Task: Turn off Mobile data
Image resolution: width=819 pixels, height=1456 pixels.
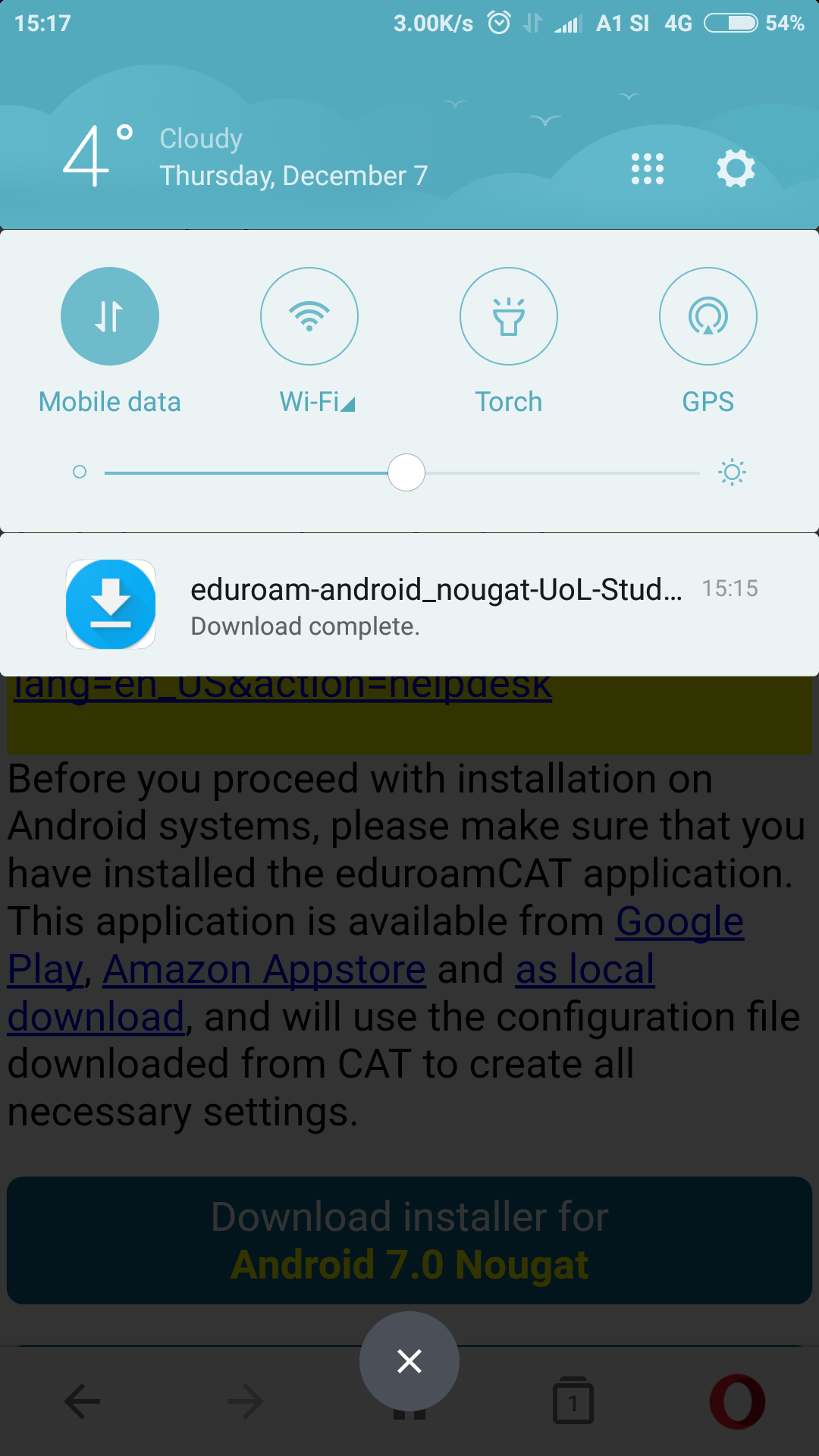Action: pos(110,316)
